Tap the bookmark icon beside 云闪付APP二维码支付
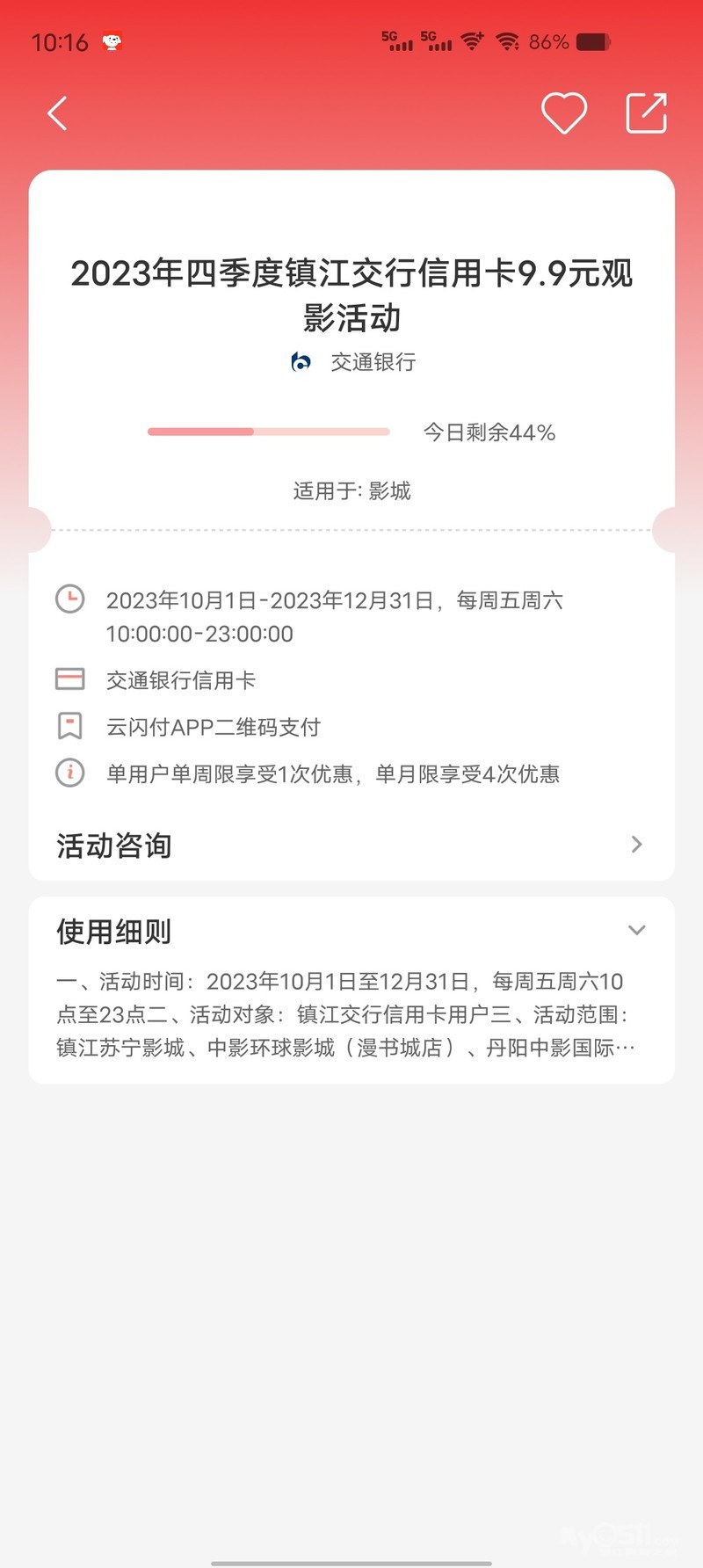This screenshot has height=1568, width=703. tap(69, 726)
